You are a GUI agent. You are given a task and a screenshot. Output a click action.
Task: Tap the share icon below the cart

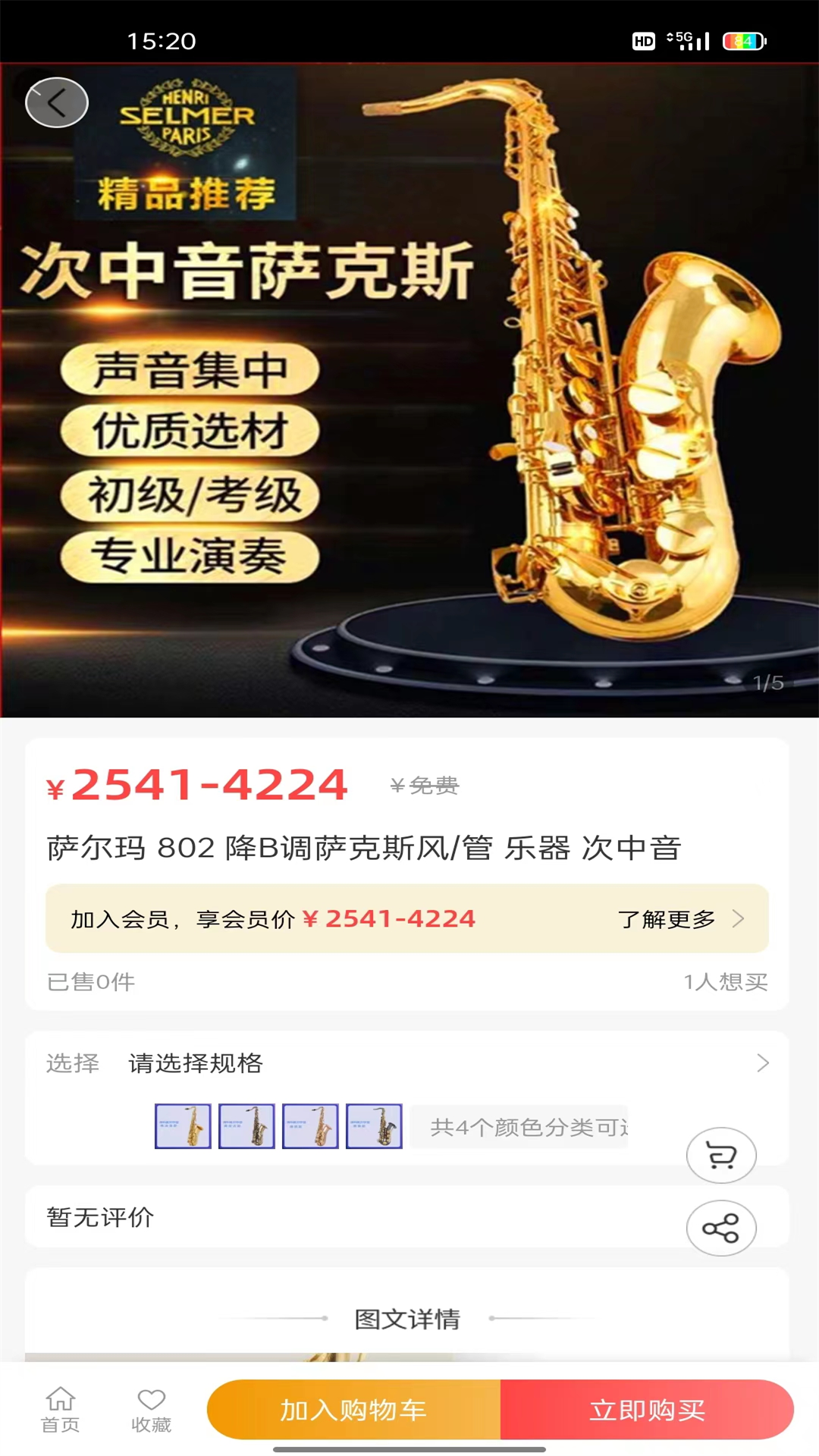point(721,1228)
